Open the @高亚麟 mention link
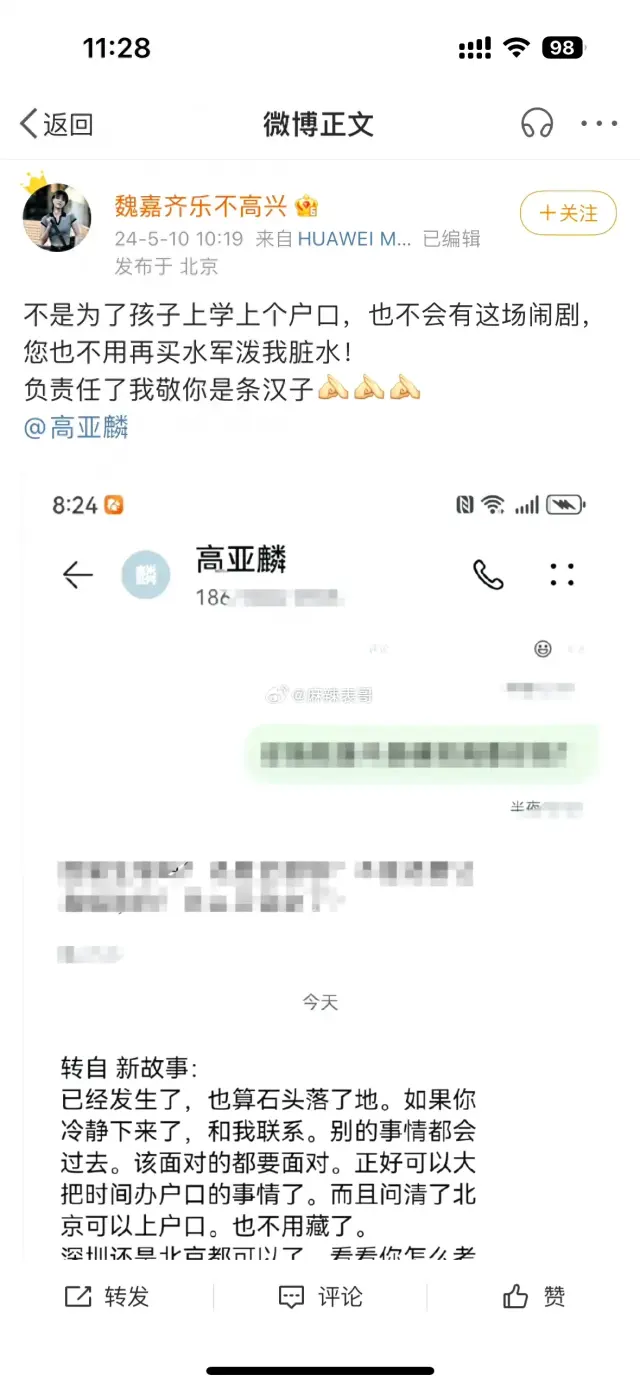 [77, 428]
